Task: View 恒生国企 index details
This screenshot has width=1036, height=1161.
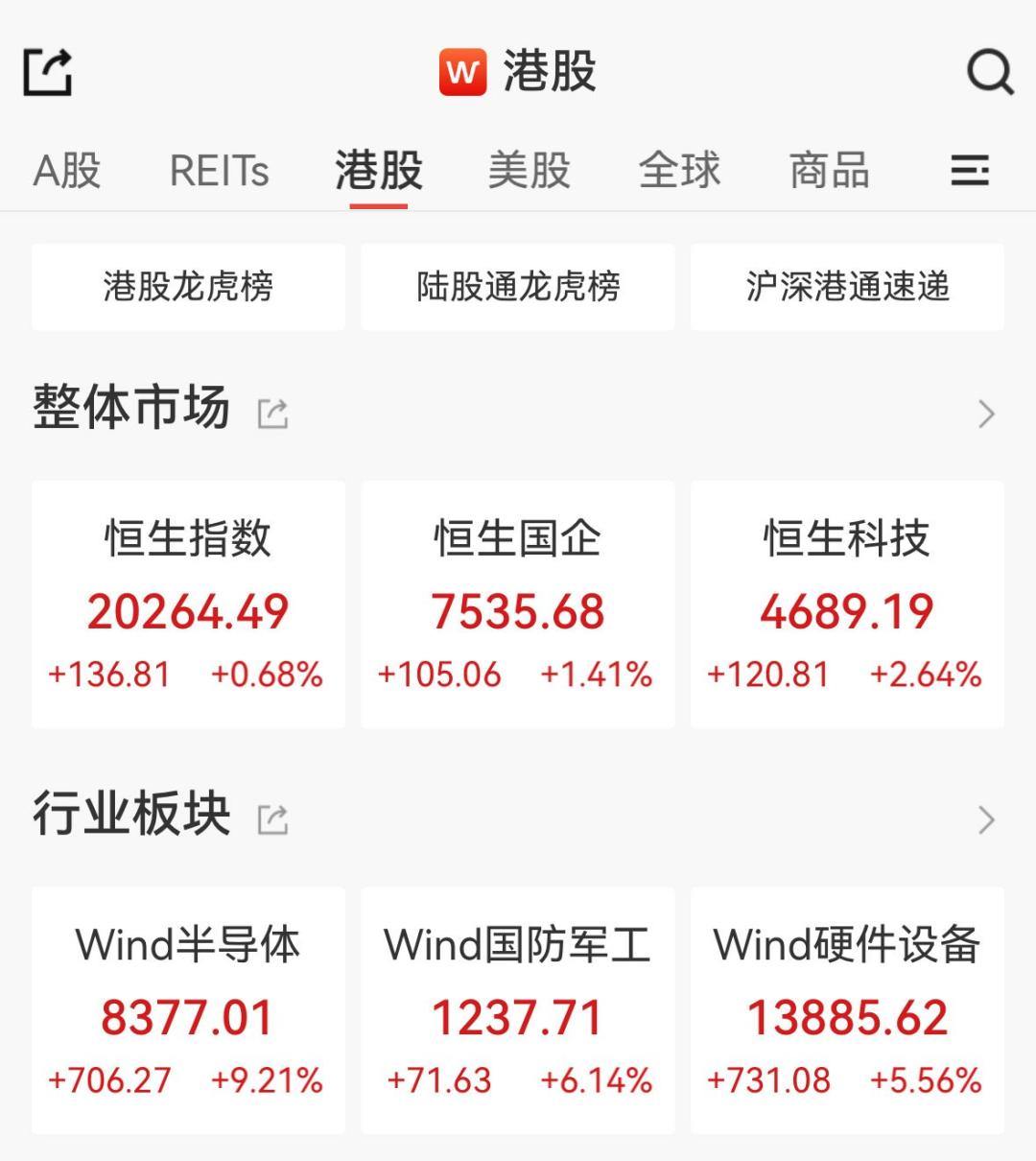Action: tap(518, 604)
